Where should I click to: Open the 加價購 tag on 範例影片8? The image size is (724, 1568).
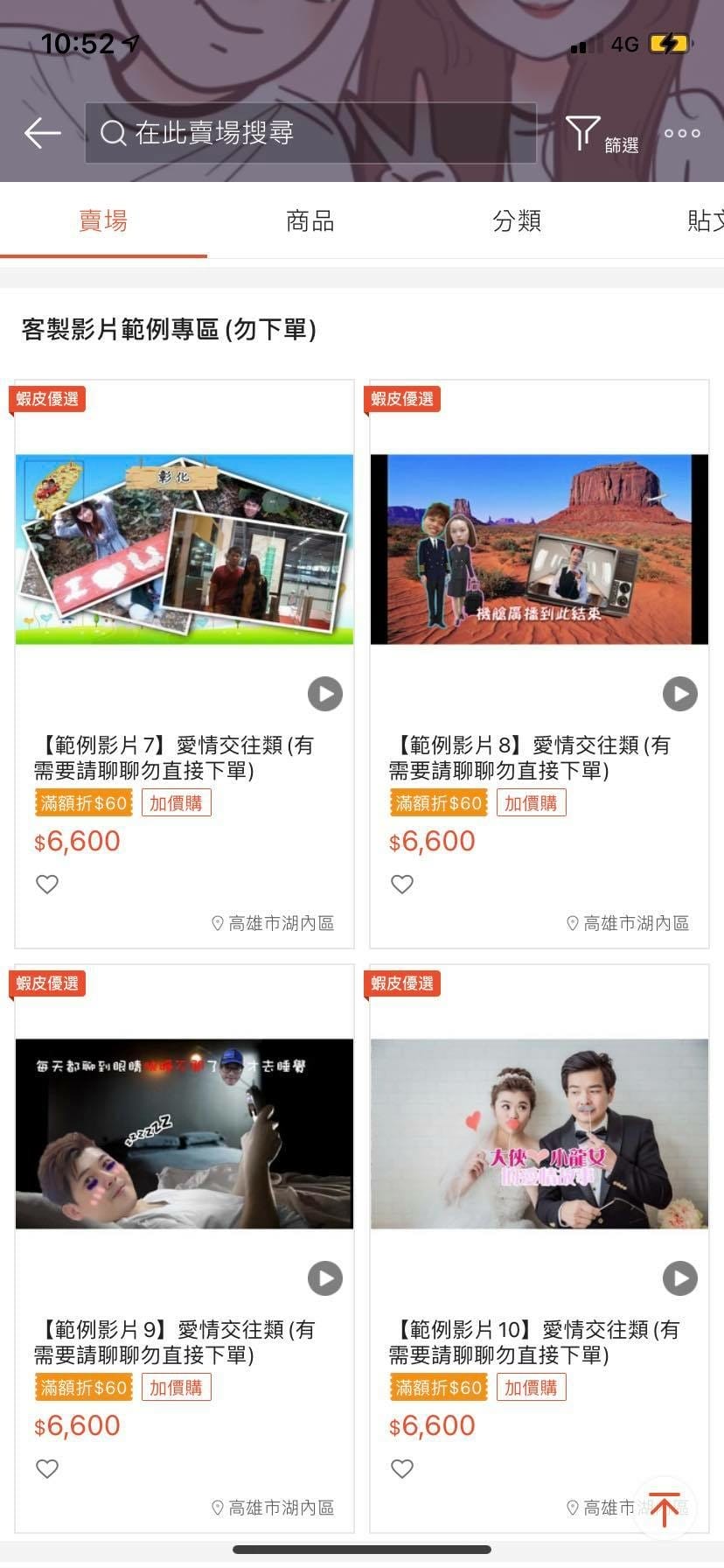[x=532, y=801]
